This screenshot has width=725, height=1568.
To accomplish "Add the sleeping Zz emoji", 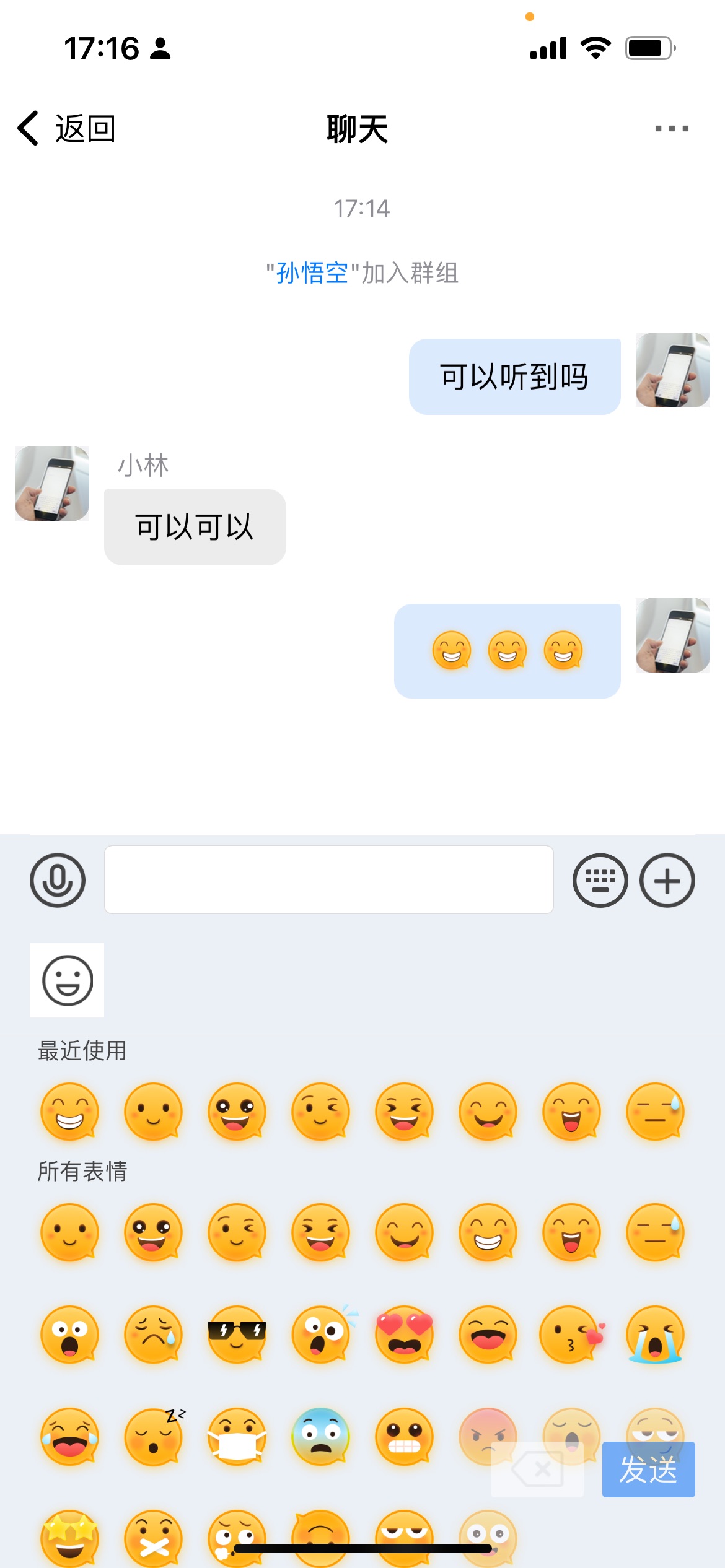I will tap(154, 1437).
